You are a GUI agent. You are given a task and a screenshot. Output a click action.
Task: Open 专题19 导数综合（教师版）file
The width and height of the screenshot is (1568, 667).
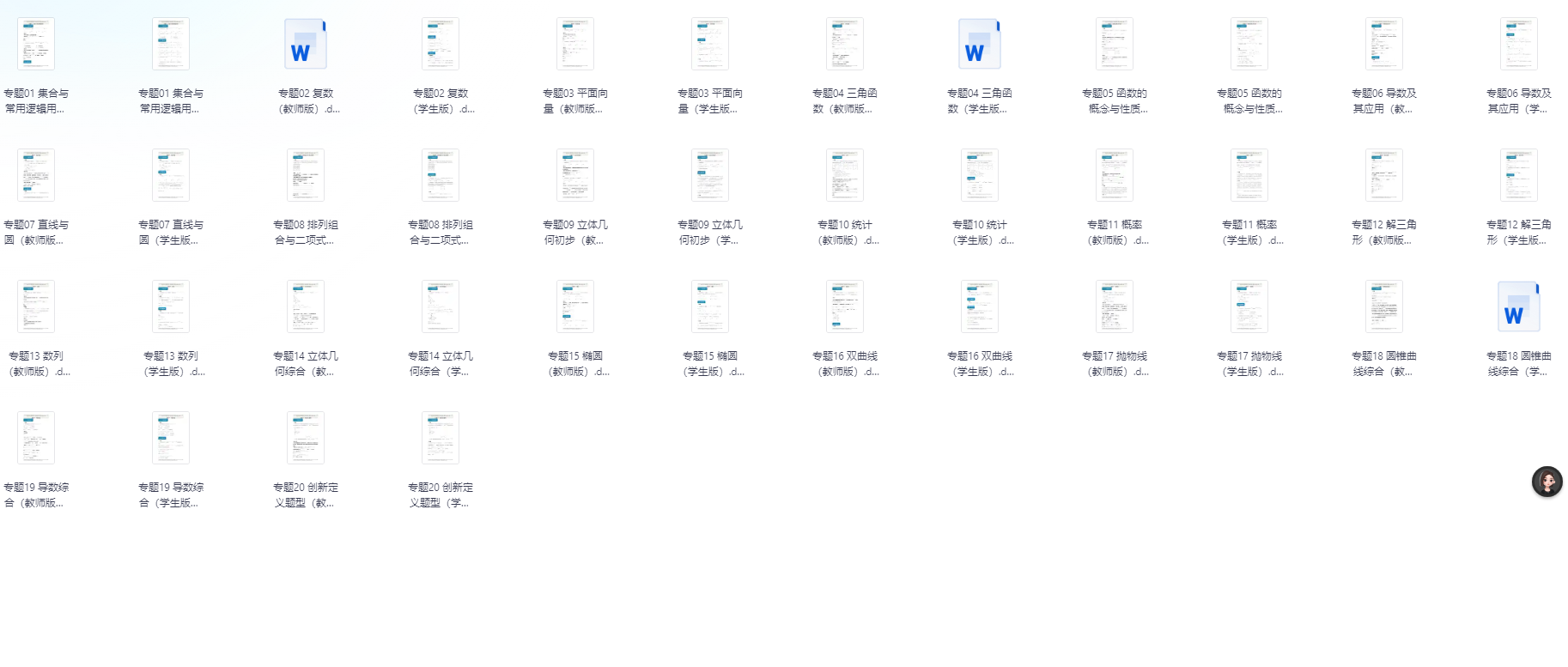point(36,439)
